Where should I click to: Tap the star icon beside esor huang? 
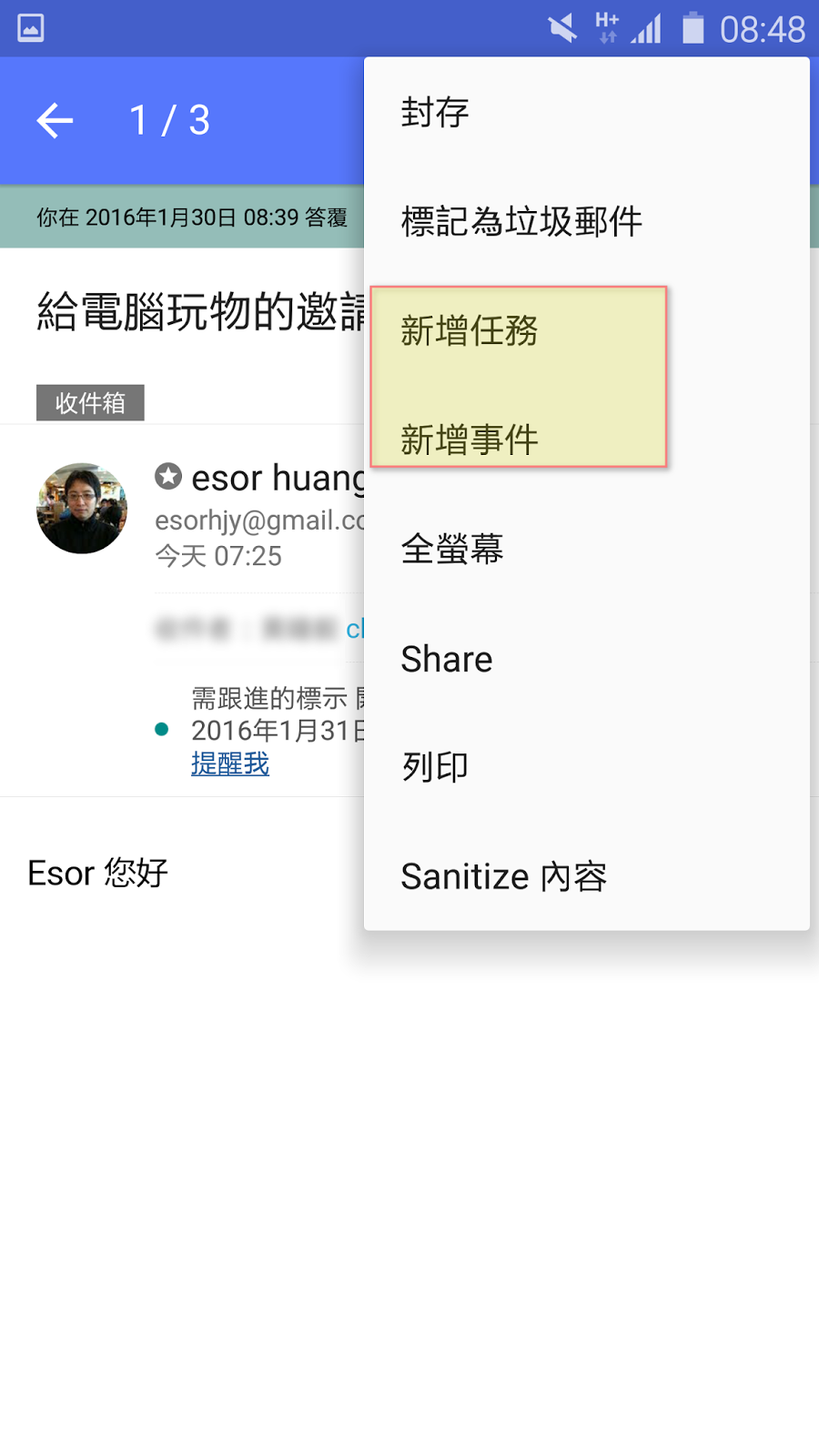pos(168,476)
